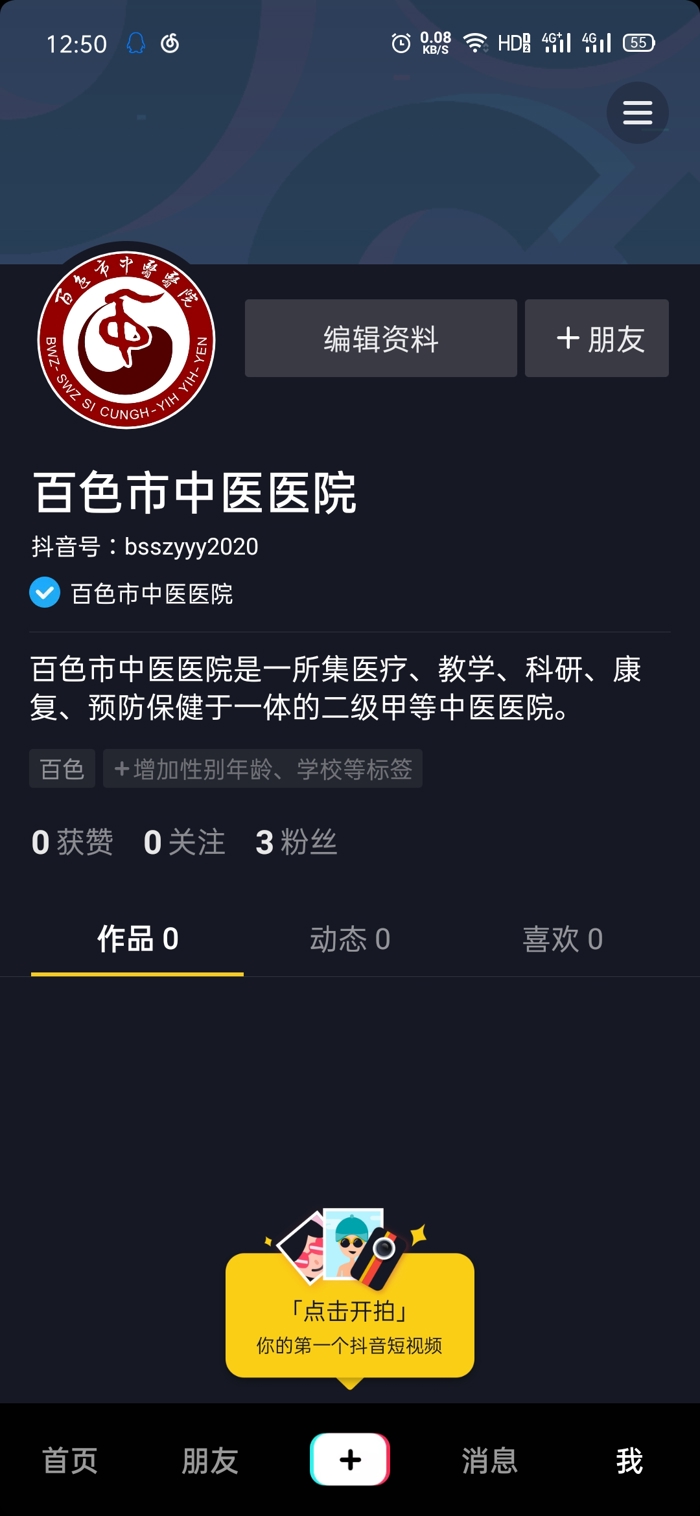The image size is (700, 1516).
Task: Switch to the 动态 tab
Action: (350, 939)
